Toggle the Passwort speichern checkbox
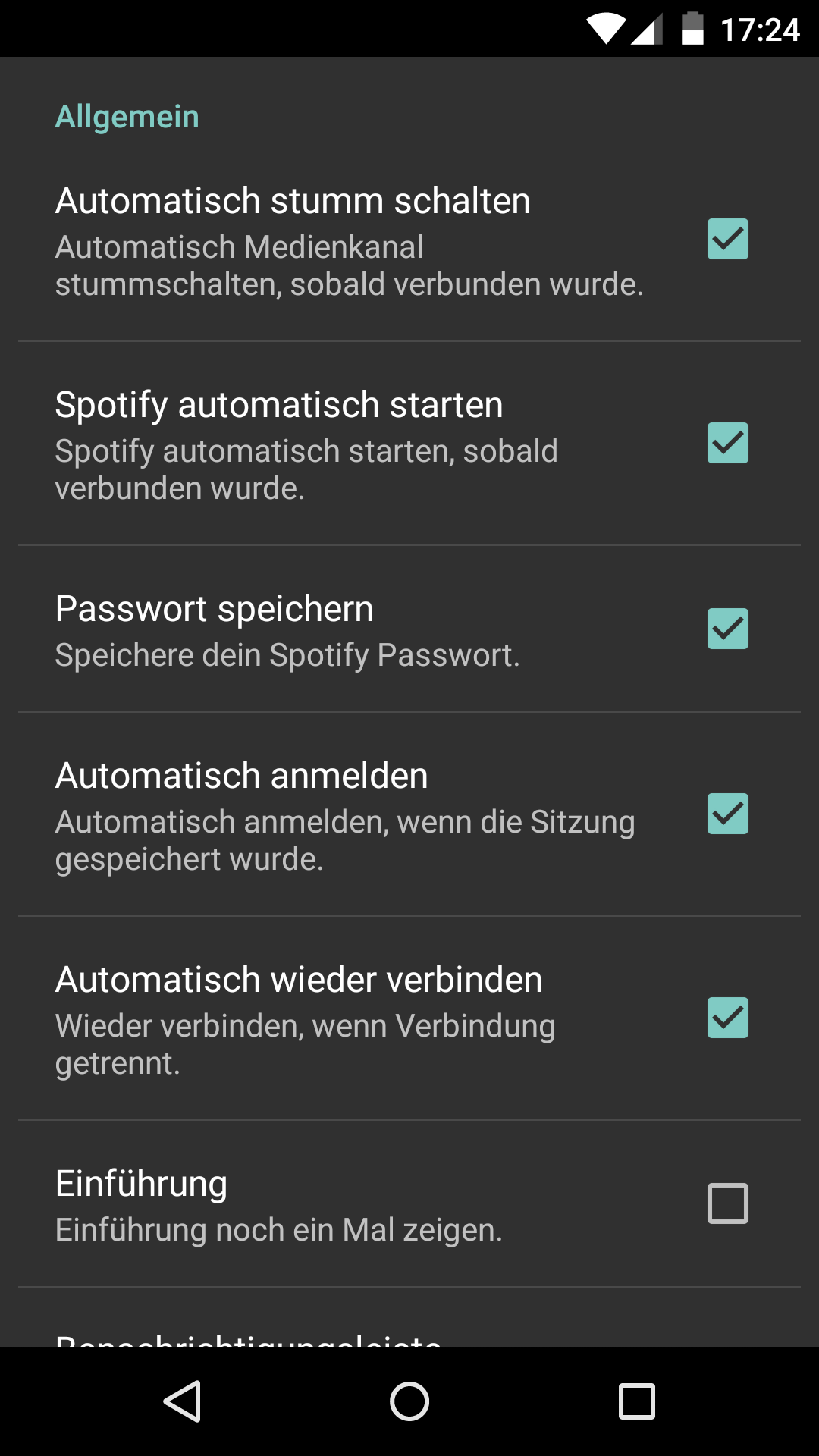819x1456 pixels. [727, 629]
